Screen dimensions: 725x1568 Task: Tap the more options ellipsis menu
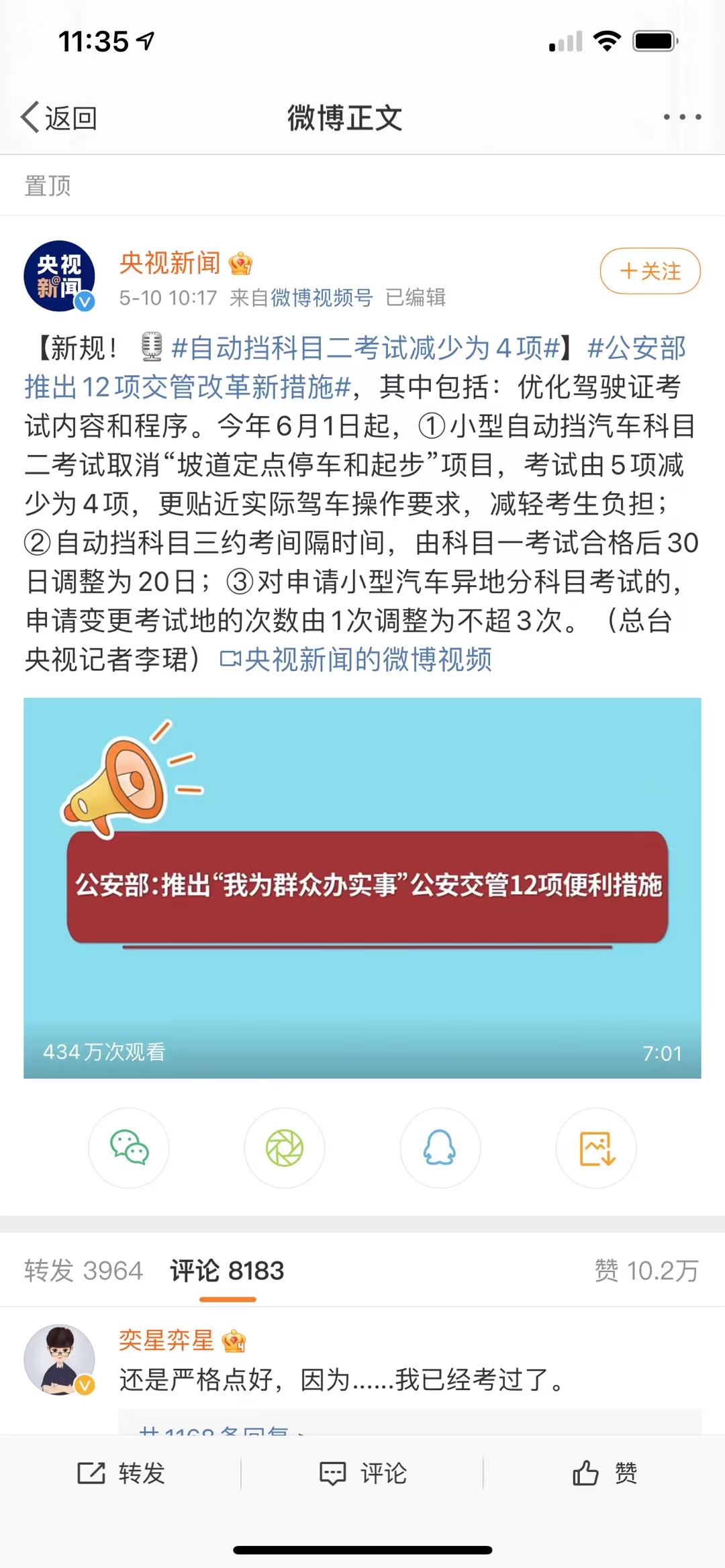point(681,117)
